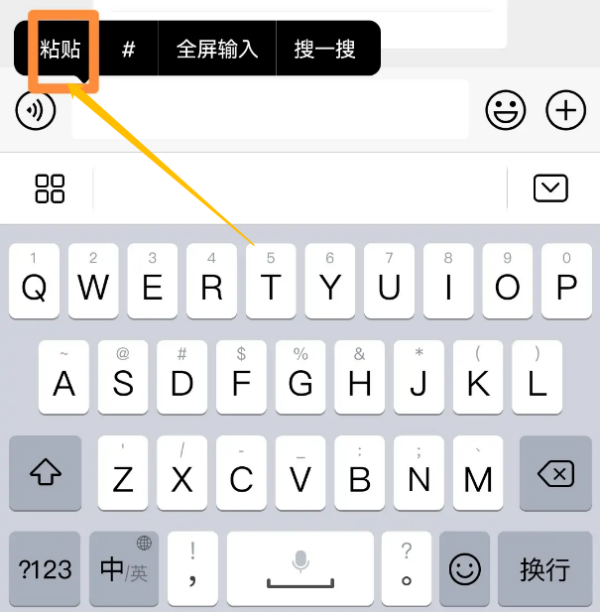Open the plus attachments menu
The height and width of the screenshot is (612, 600).
tap(566, 111)
